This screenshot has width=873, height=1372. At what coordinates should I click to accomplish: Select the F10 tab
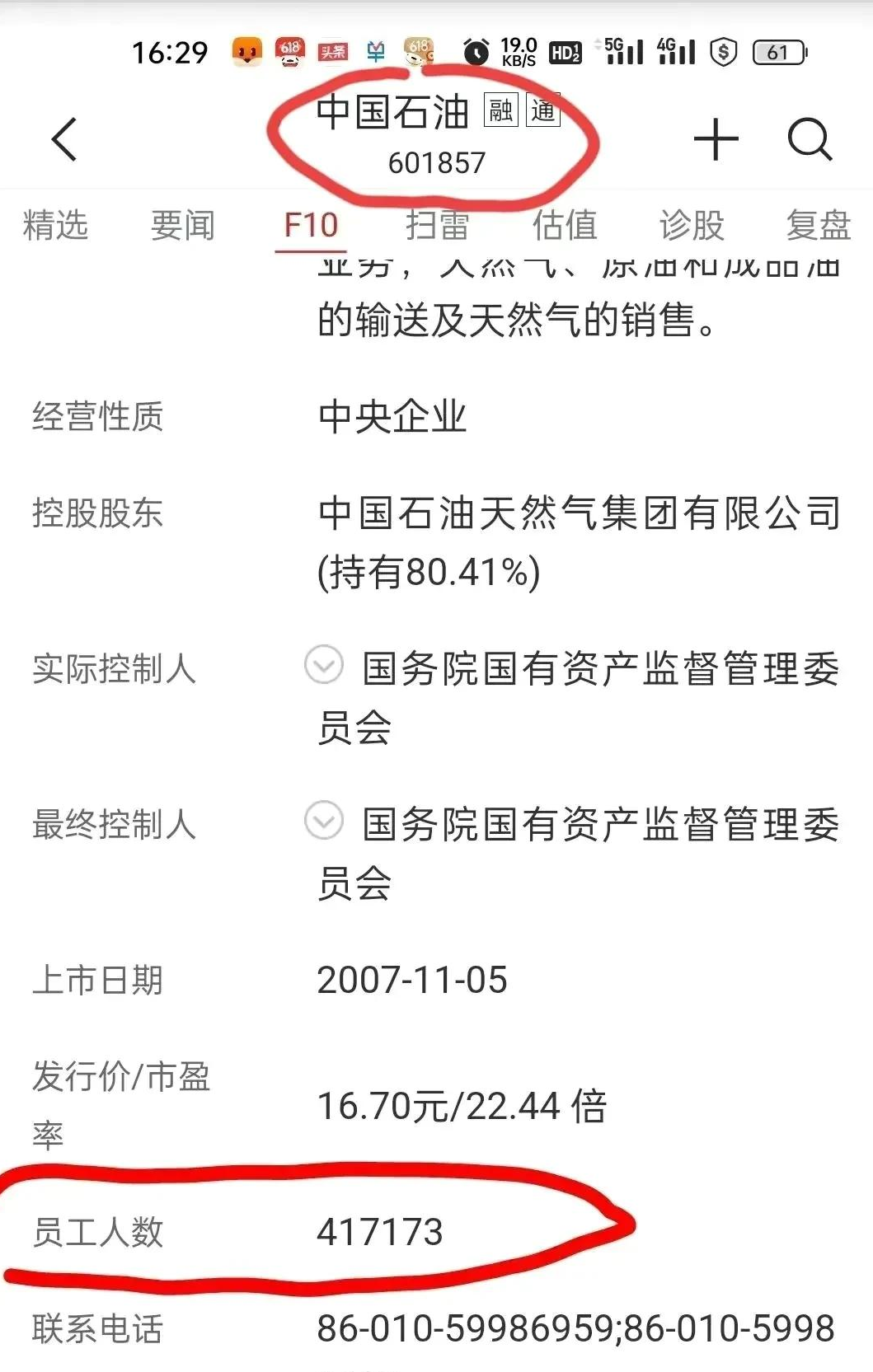pyautogui.click(x=311, y=225)
